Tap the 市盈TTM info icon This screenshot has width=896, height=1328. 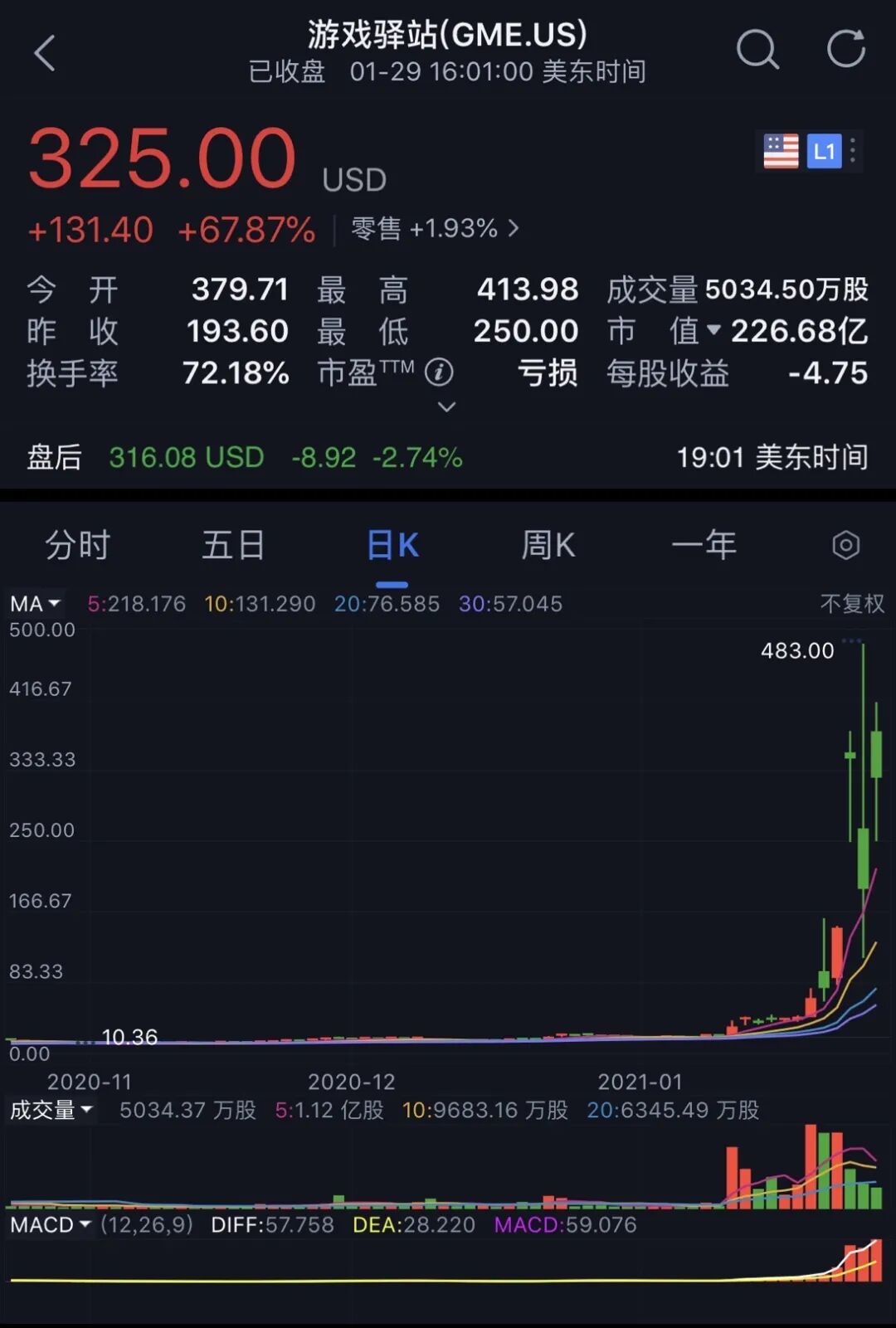pos(439,372)
